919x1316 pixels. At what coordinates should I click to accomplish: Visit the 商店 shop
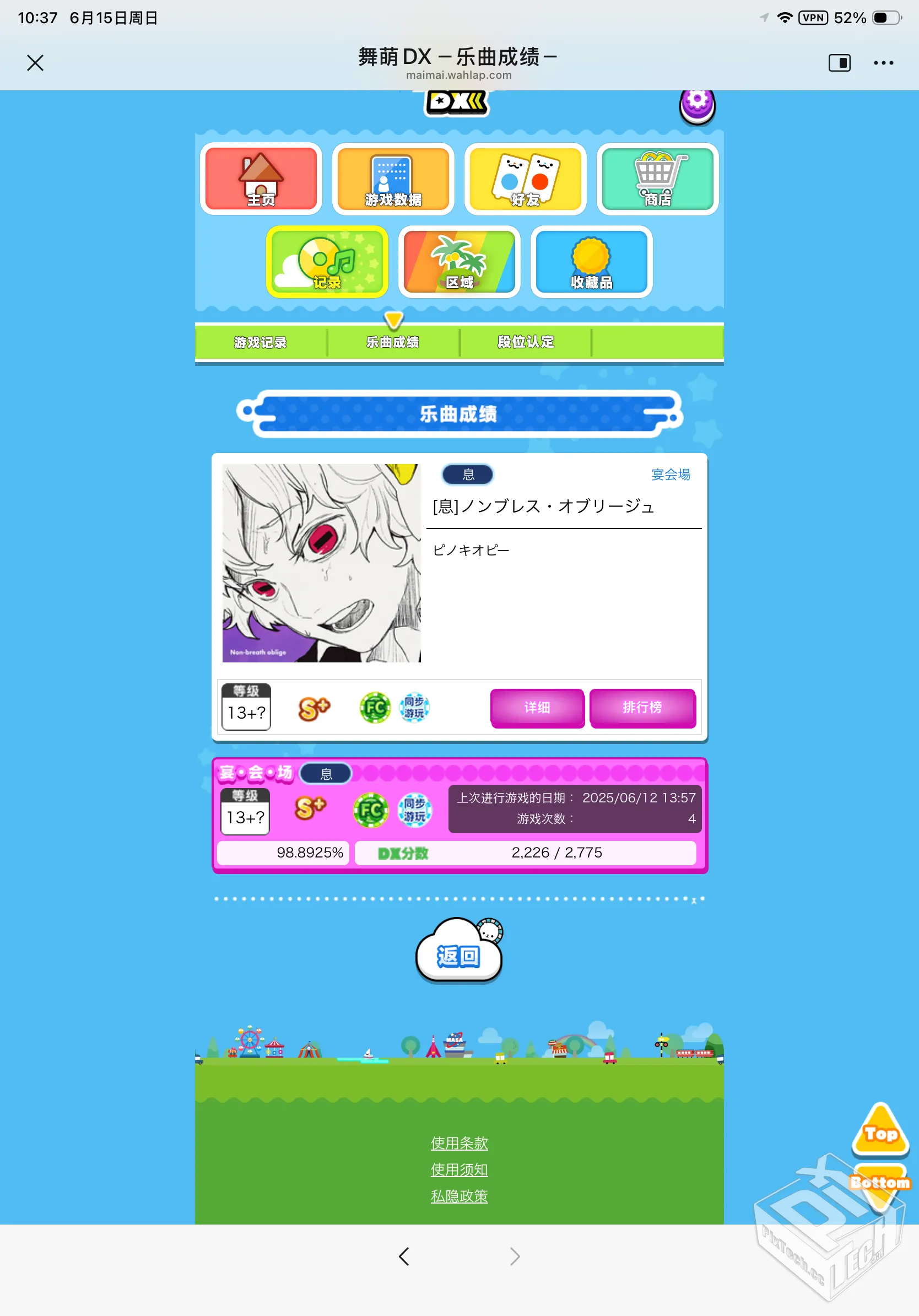point(657,179)
